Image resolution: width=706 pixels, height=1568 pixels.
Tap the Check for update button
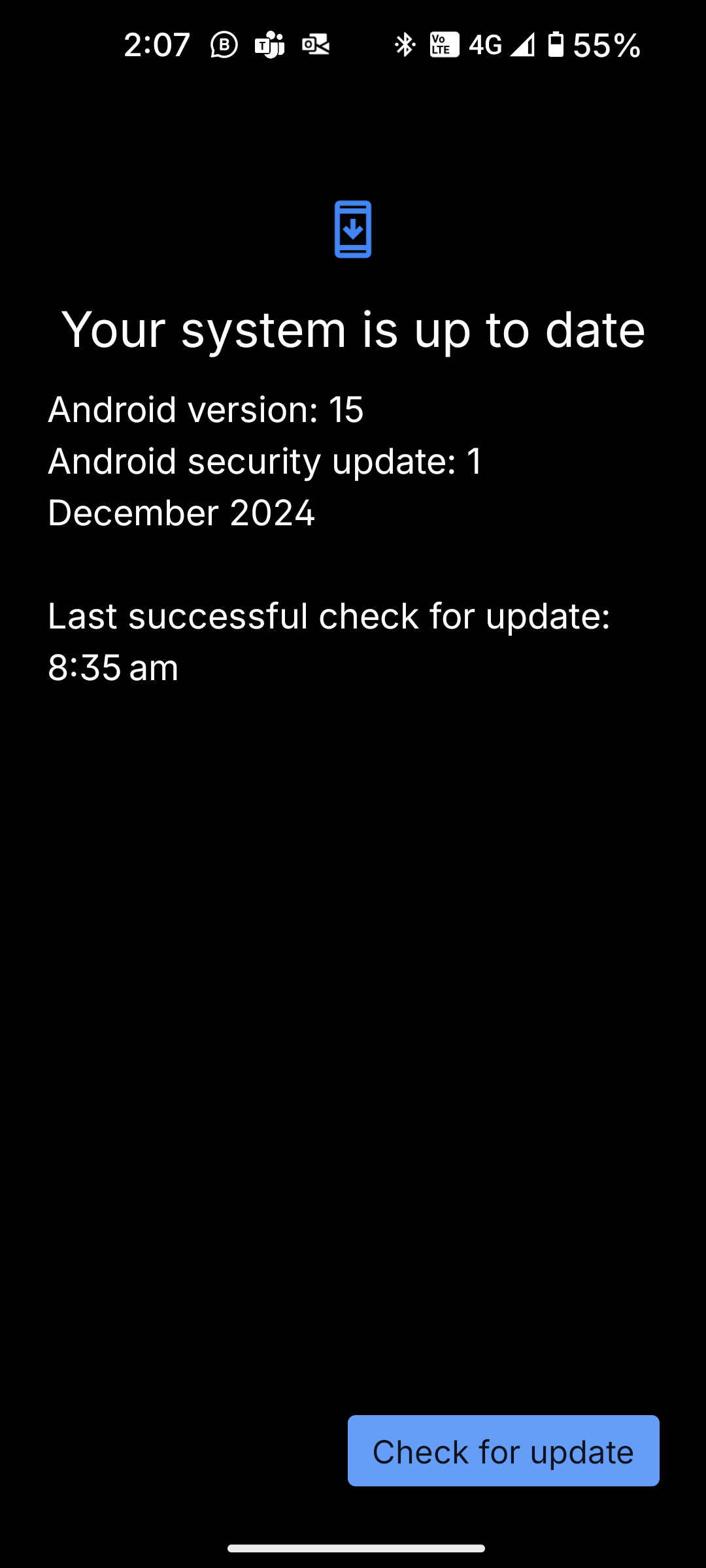(503, 1451)
